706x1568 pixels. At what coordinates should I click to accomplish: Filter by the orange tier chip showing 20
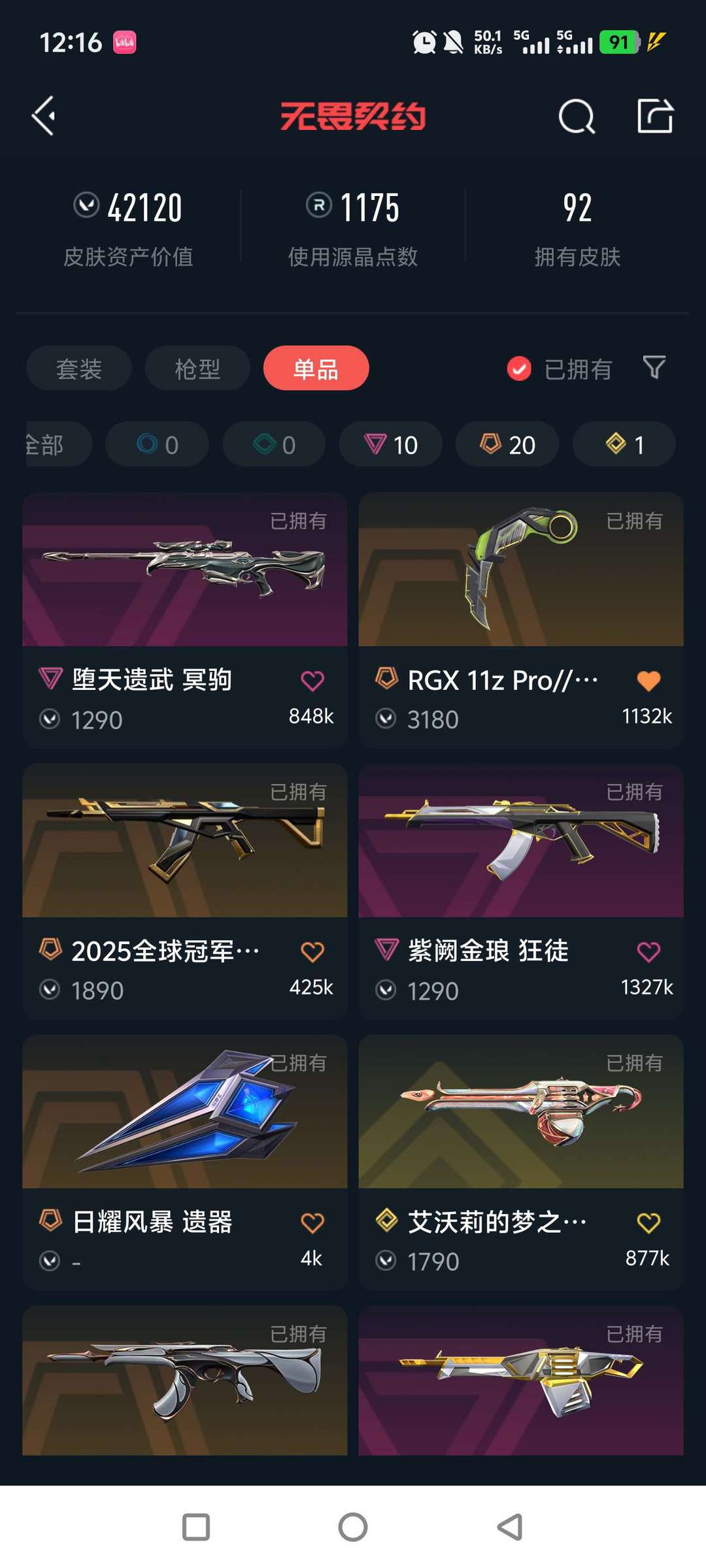pos(507,444)
